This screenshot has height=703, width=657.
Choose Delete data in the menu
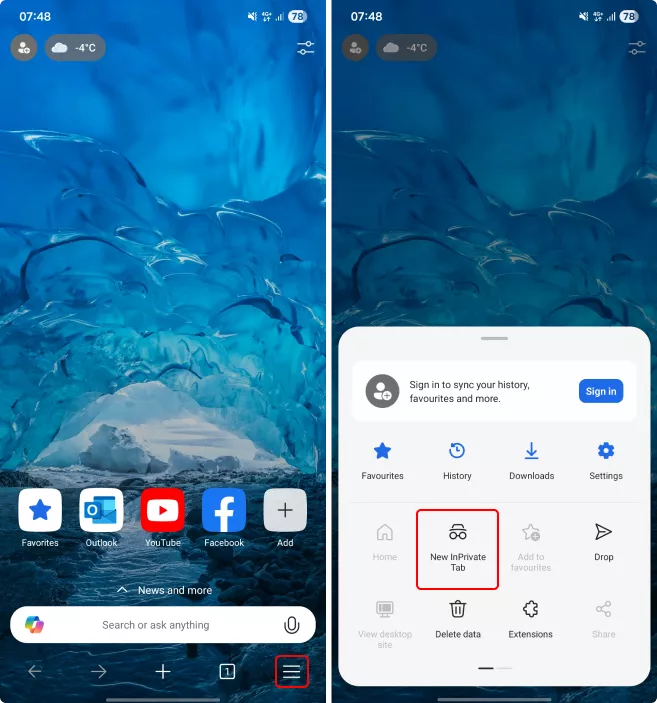(x=457, y=618)
